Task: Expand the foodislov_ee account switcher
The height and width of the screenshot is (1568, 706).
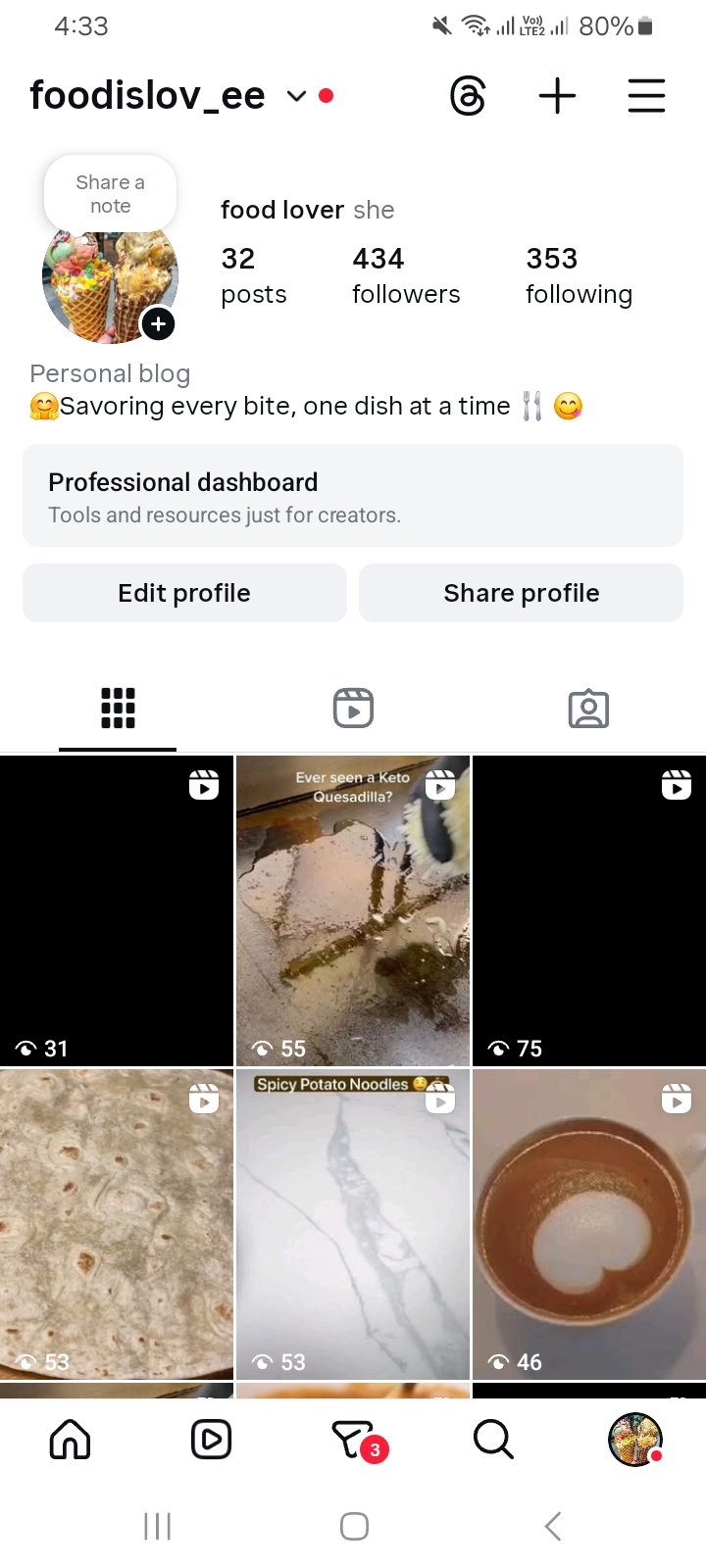Action: click(296, 96)
